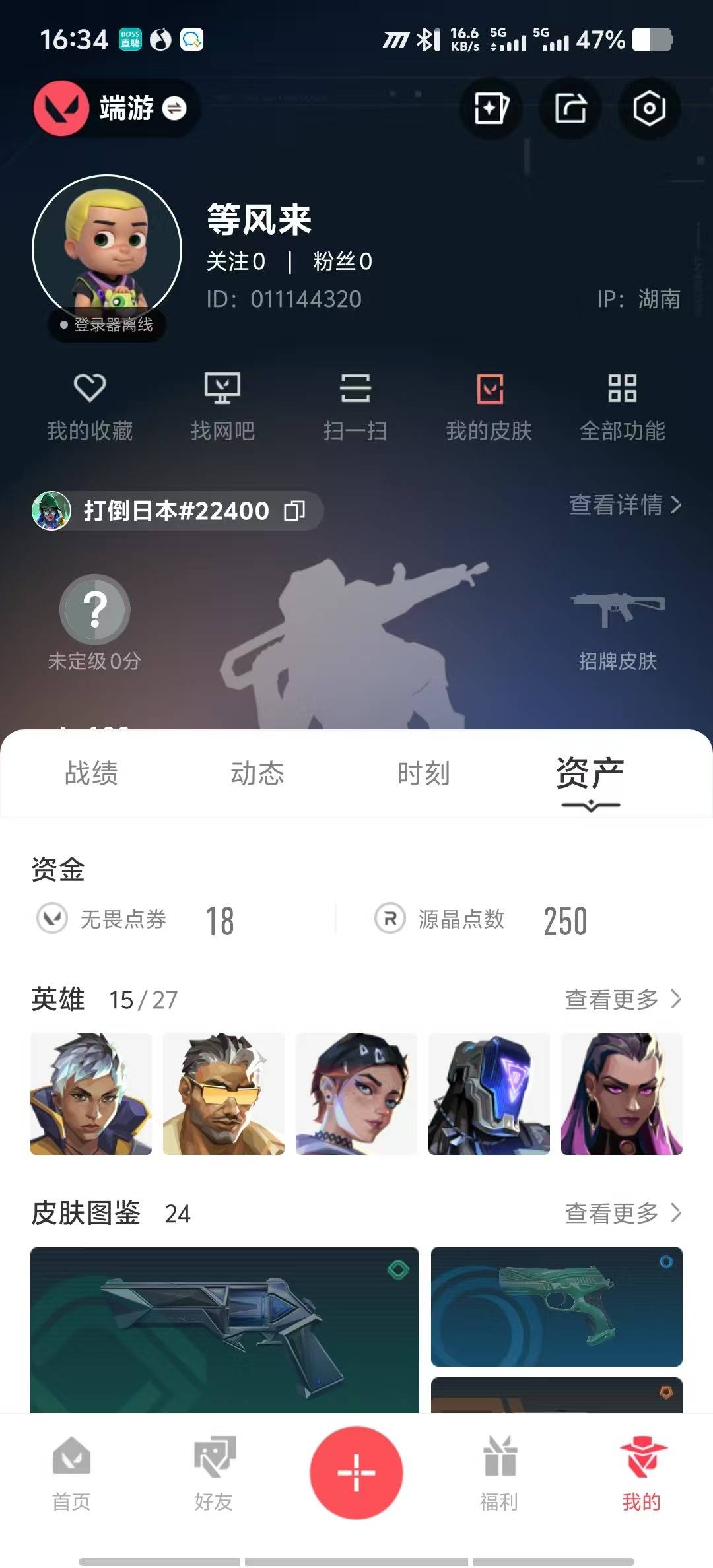Switch to the 时刻 tab

(423, 773)
